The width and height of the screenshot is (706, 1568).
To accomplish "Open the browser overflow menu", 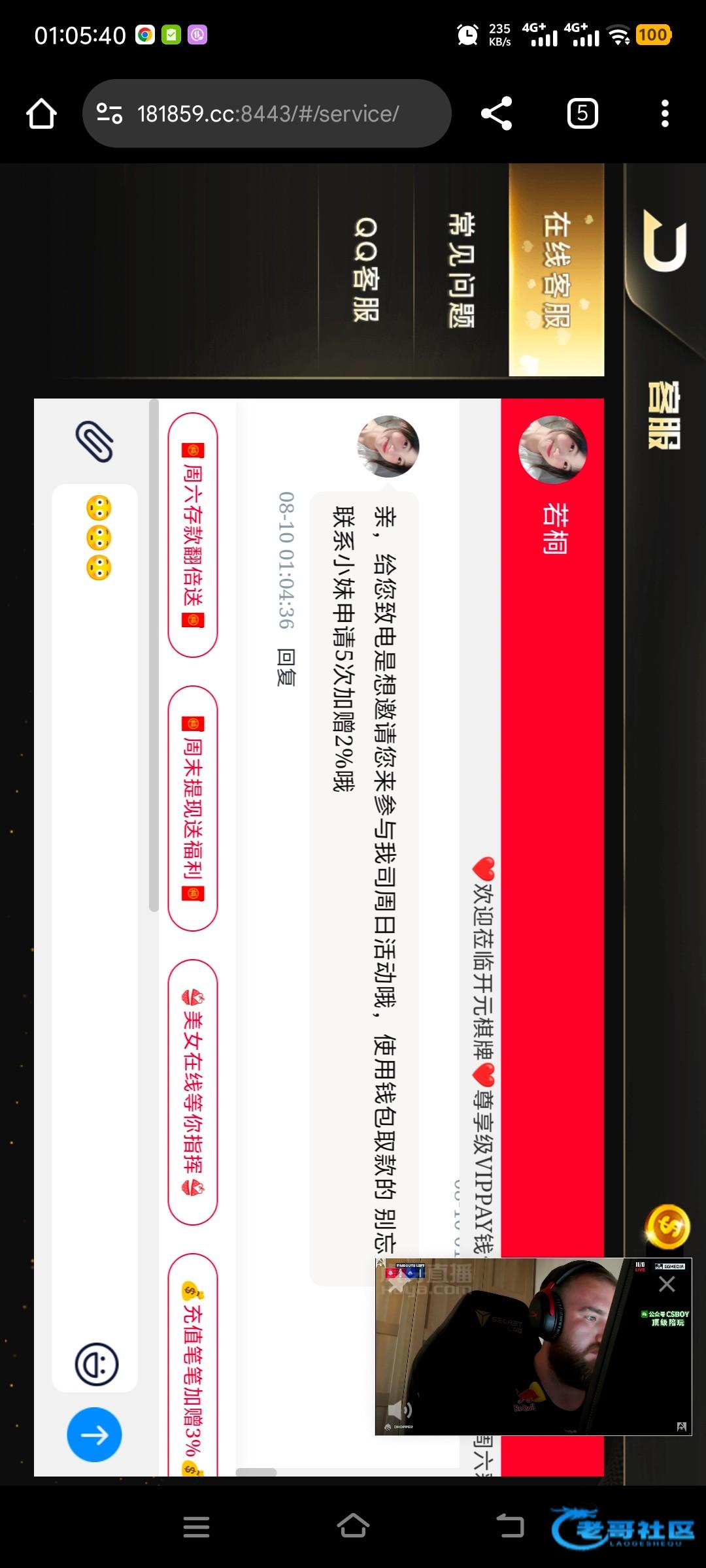I will point(665,114).
